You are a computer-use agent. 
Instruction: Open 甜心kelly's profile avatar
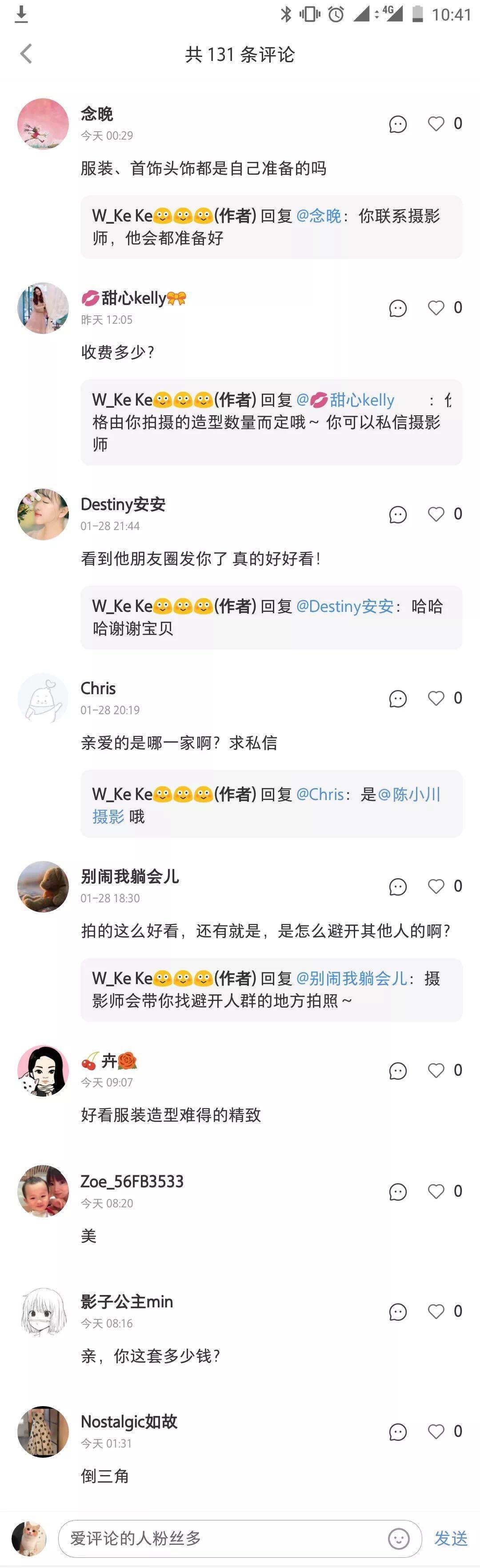tap(43, 308)
